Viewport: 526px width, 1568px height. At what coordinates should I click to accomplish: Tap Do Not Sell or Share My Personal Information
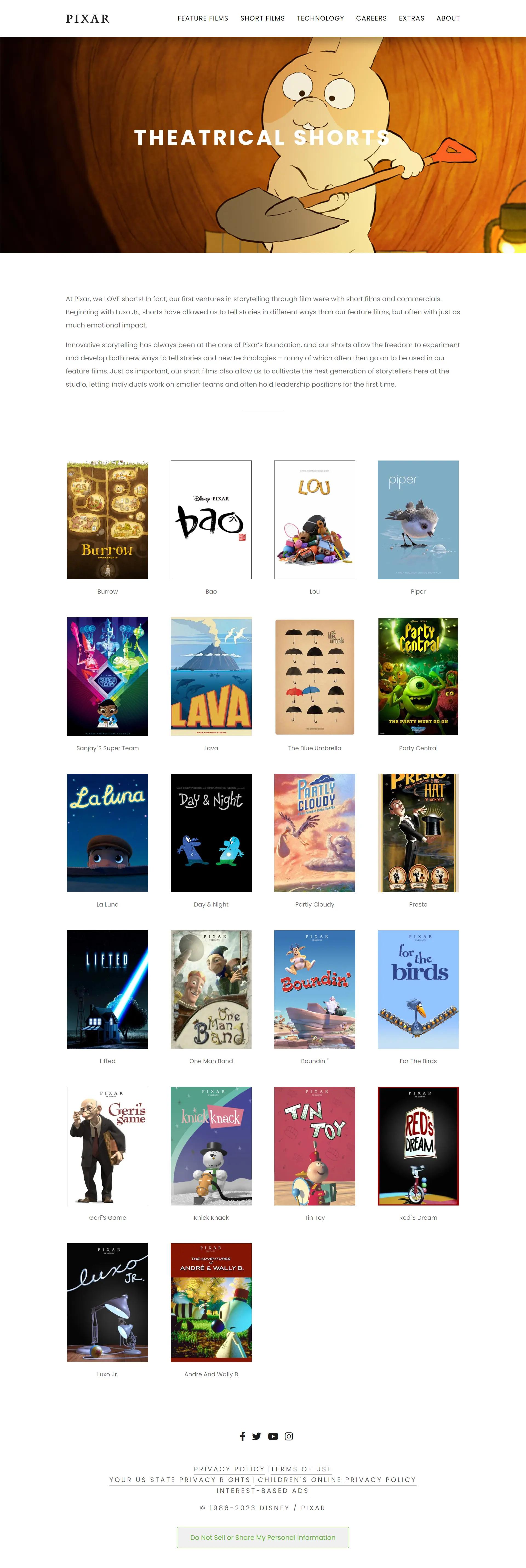(x=263, y=1537)
